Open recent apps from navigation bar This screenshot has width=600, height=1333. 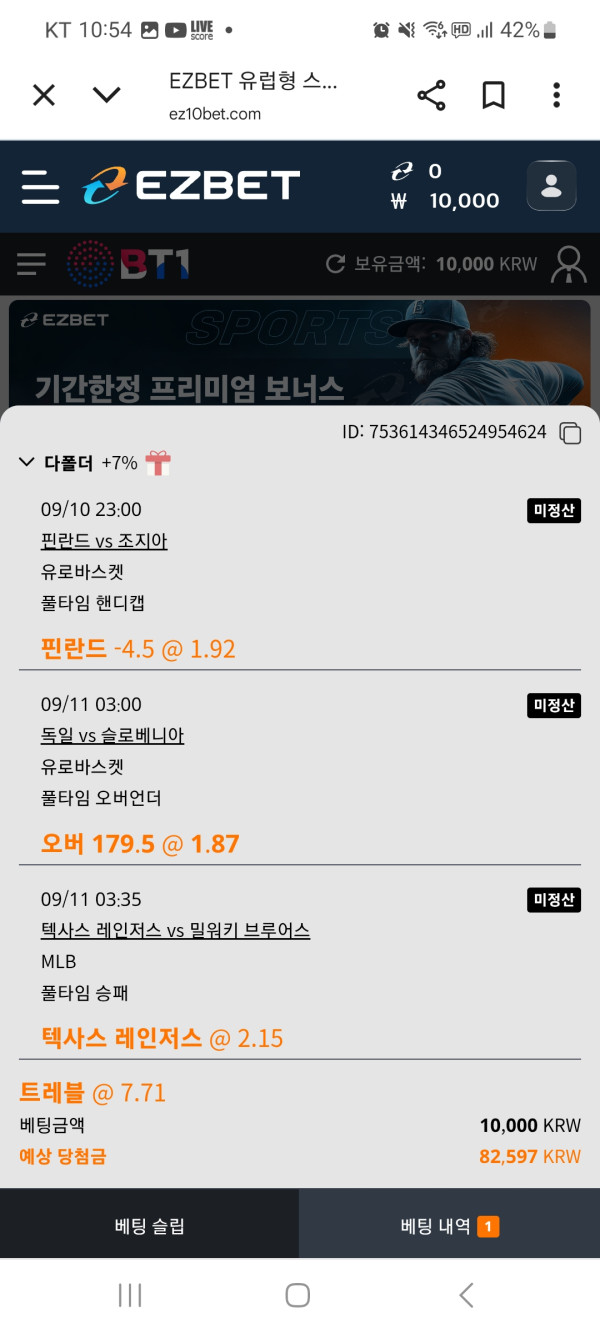click(130, 1295)
